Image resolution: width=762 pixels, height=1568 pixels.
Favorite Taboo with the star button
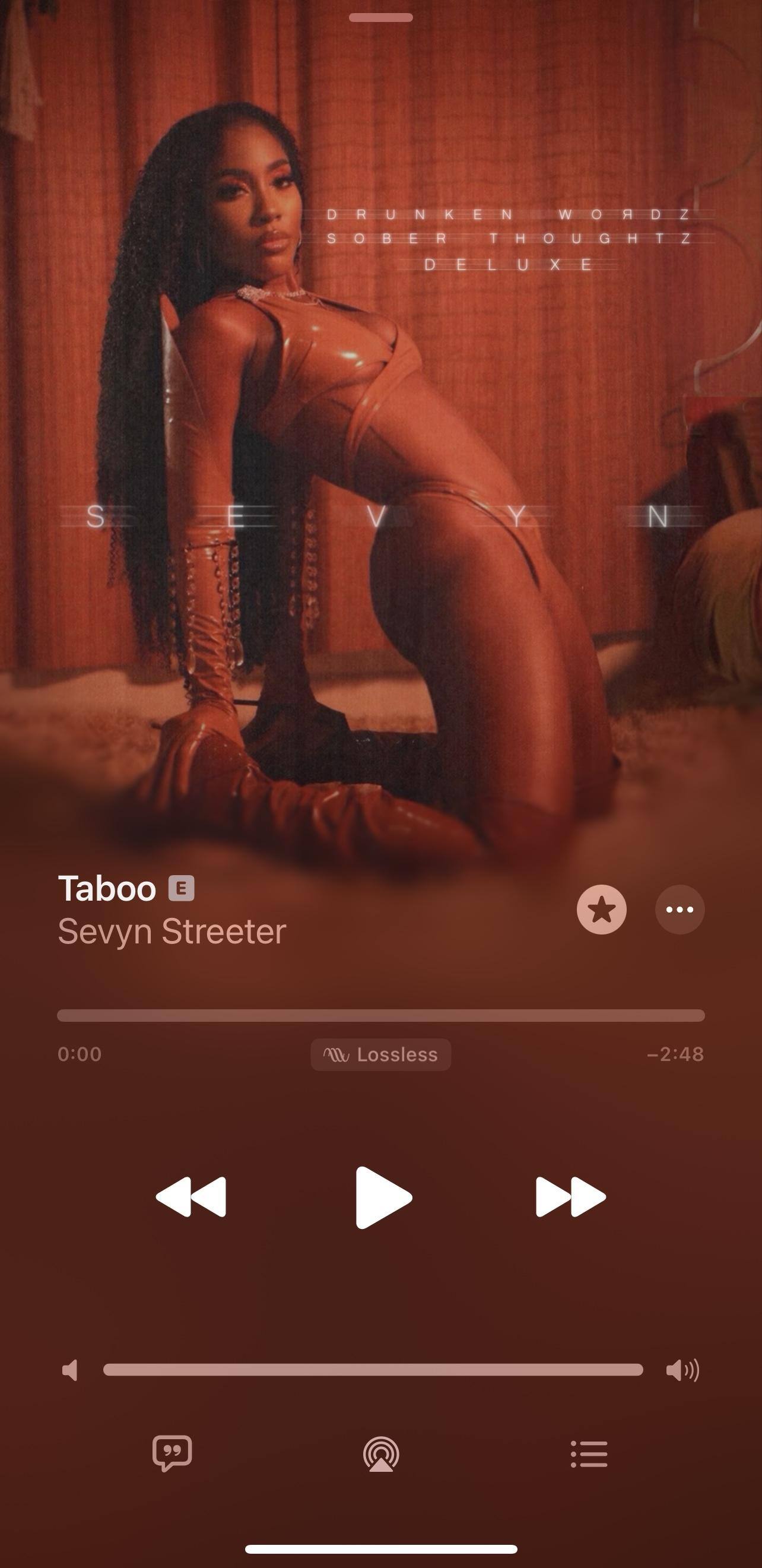pos(601,910)
